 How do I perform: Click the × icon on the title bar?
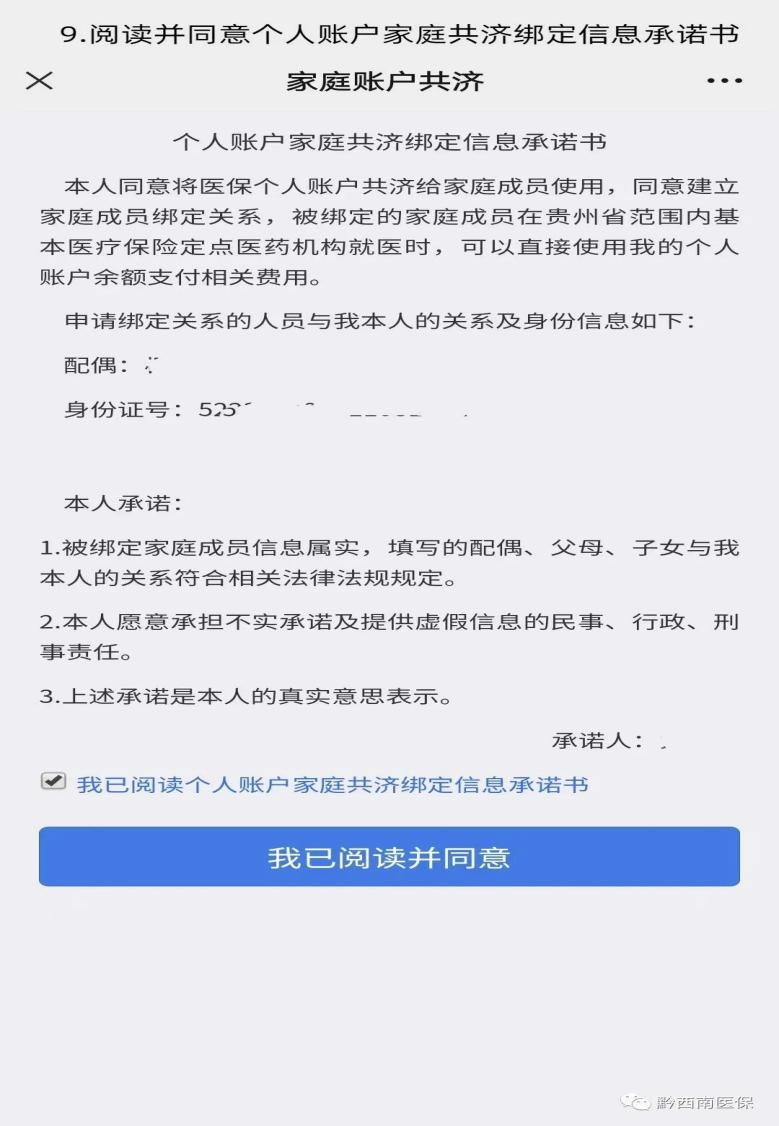pyautogui.click(x=38, y=80)
